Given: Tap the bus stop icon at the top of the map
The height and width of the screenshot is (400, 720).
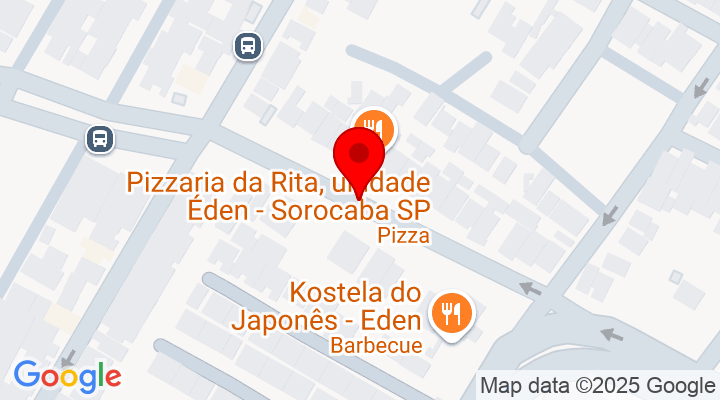Looking at the screenshot, I should click(x=246, y=45).
